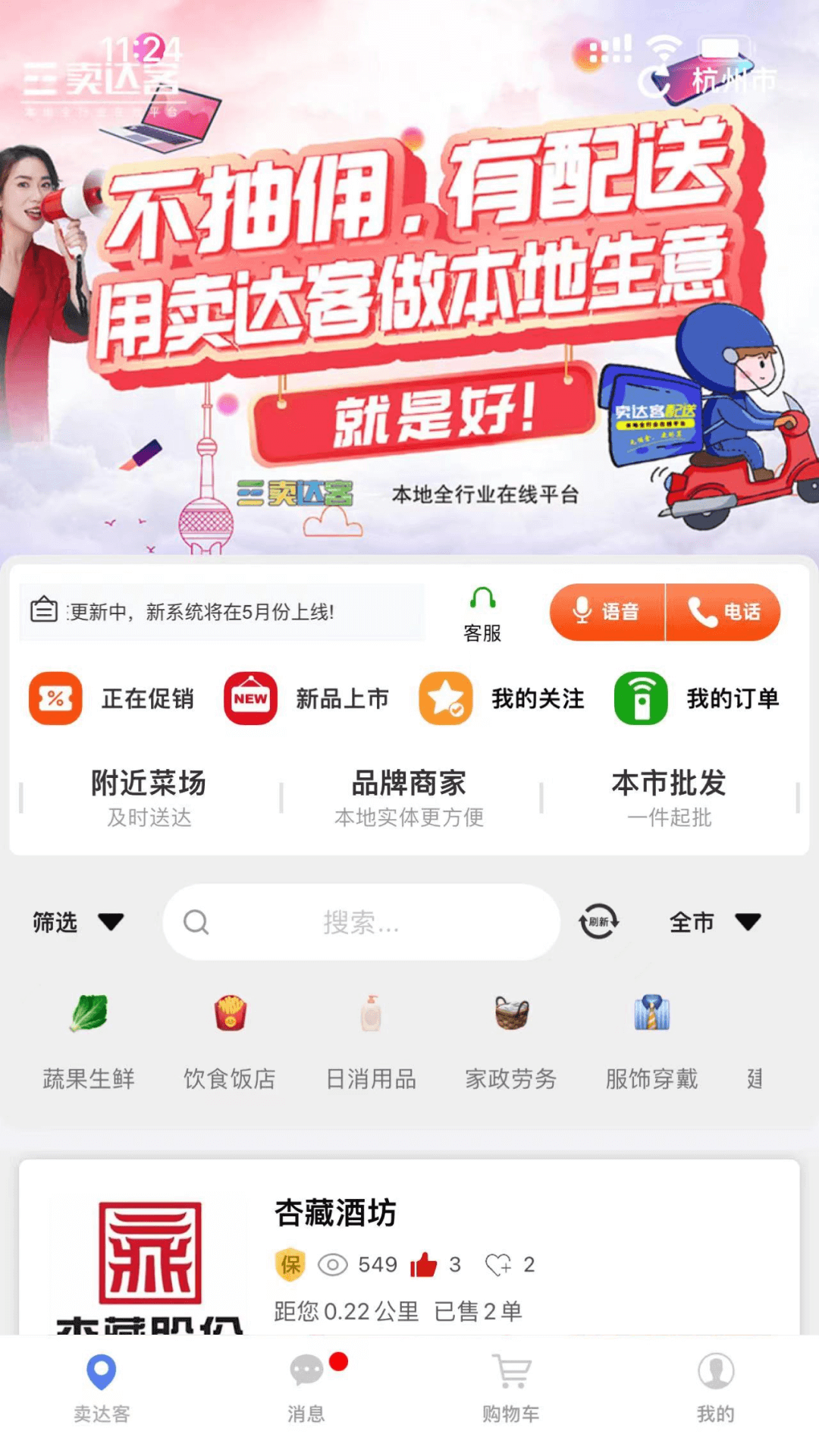Image resolution: width=819 pixels, height=1456 pixels.
Task: Open 我的订单 my orders
Action: point(697,698)
